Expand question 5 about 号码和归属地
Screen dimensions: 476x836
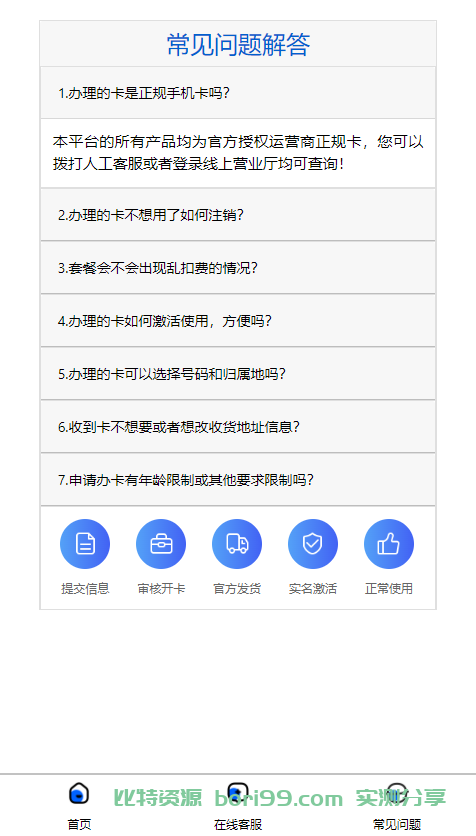coord(238,373)
